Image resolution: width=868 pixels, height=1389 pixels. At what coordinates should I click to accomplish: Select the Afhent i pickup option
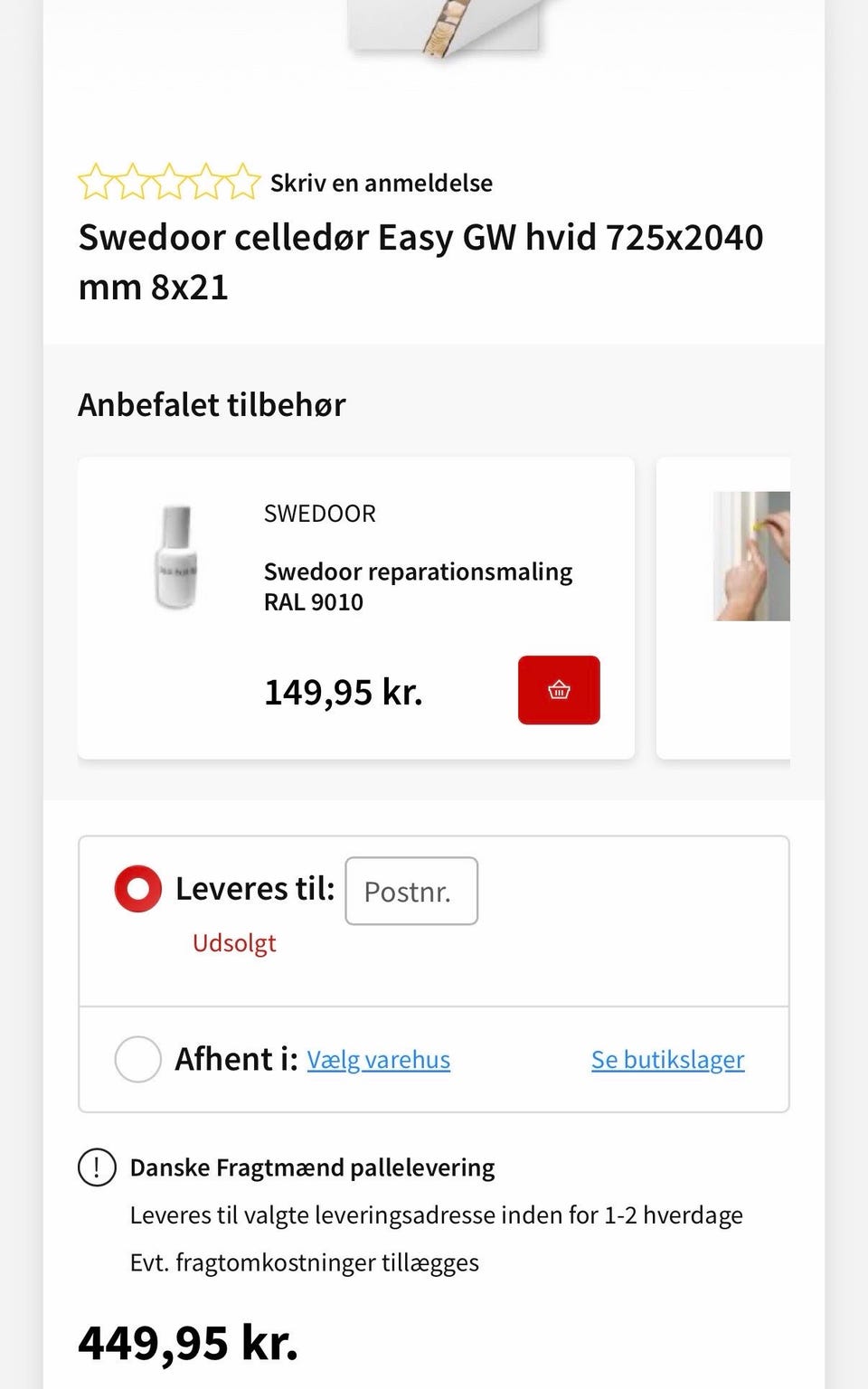[x=137, y=1059]
